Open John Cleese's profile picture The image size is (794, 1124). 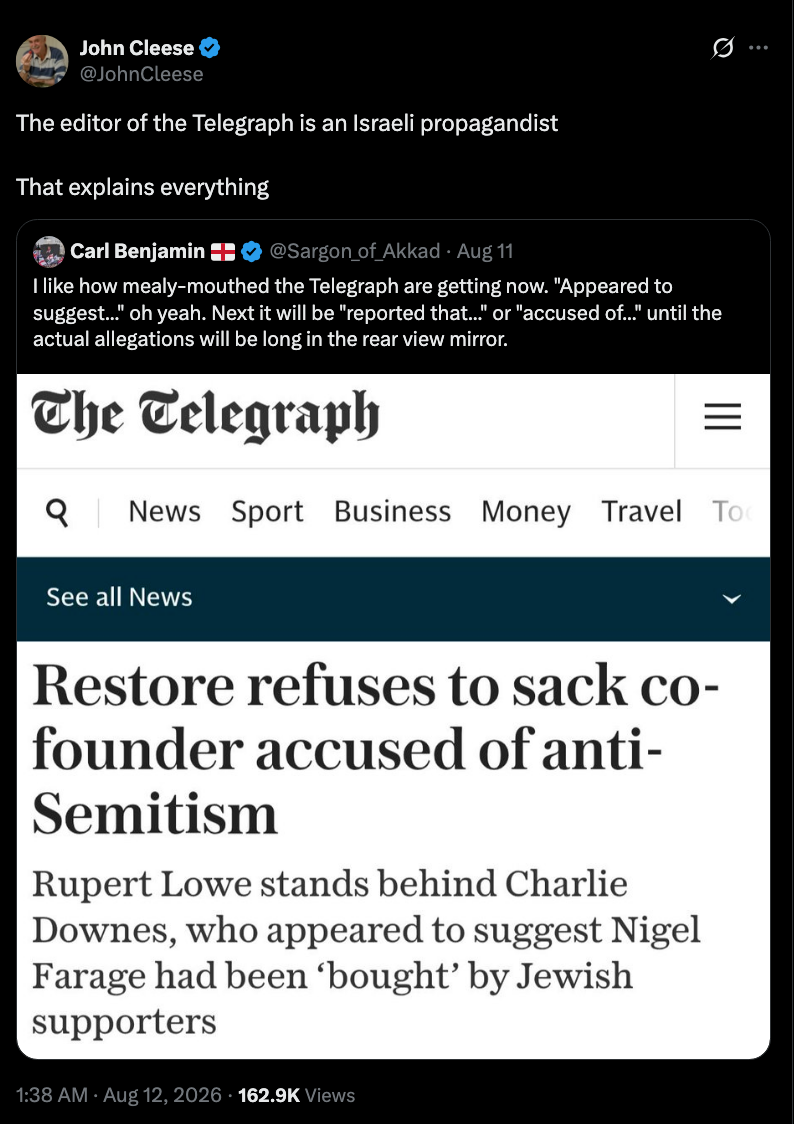coord(42,61)
